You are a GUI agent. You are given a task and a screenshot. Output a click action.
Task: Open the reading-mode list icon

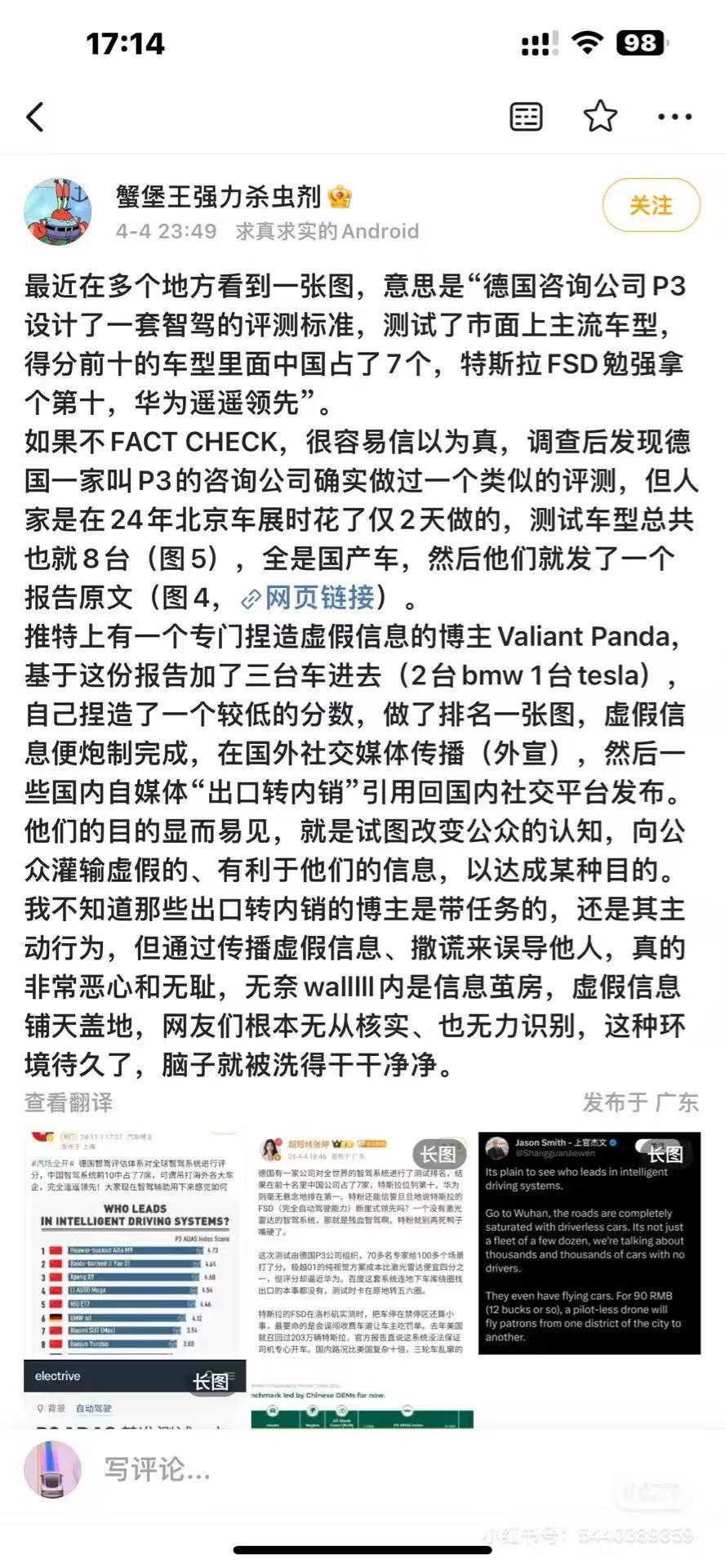click(526, 117)
